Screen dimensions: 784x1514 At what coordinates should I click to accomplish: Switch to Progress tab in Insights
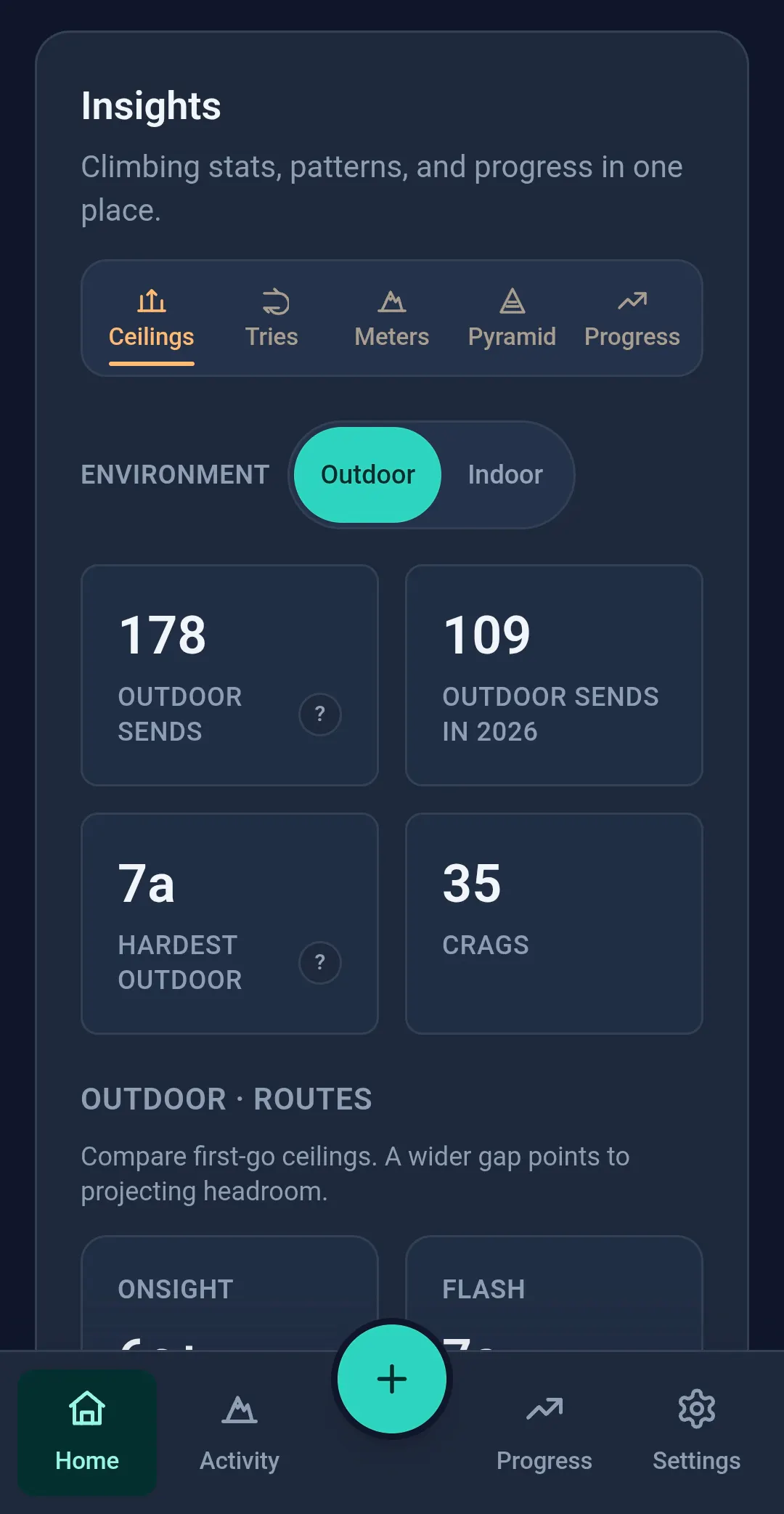point(632,318)
